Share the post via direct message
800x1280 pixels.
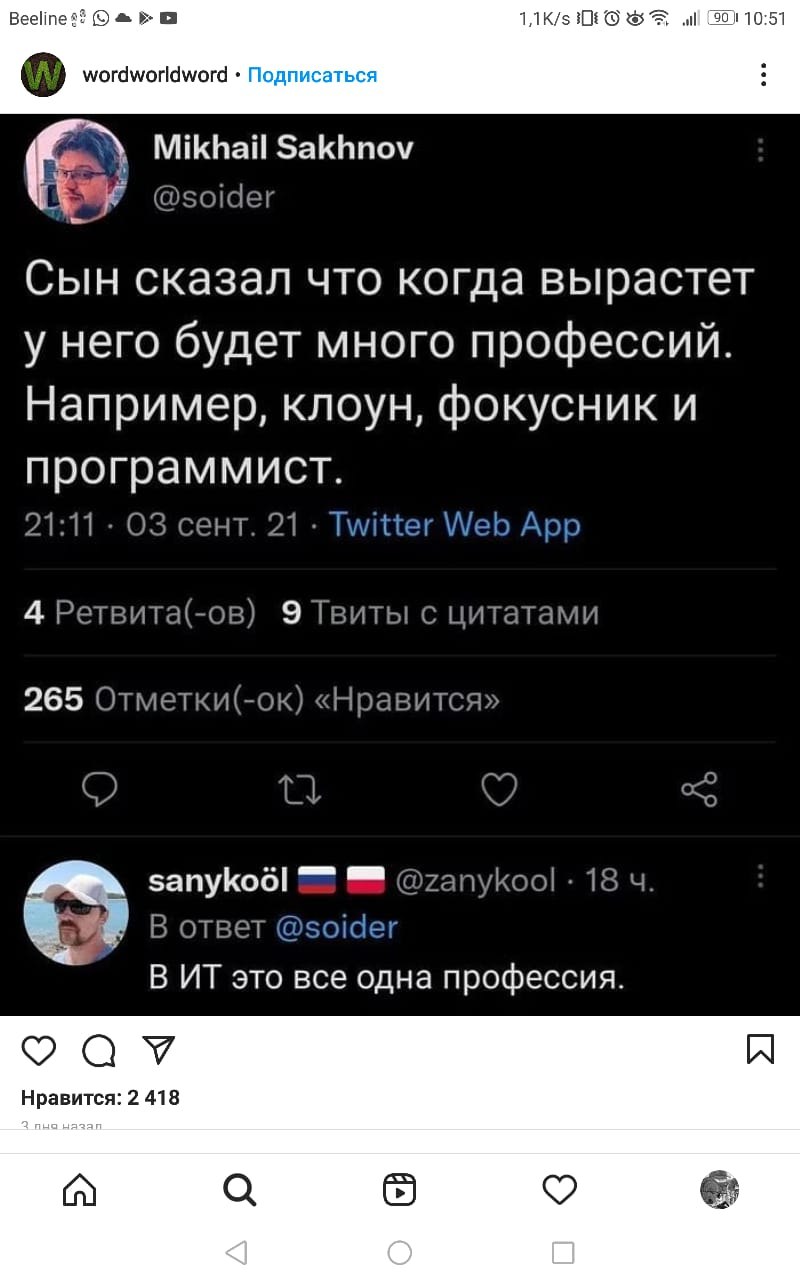[158, 1049]
